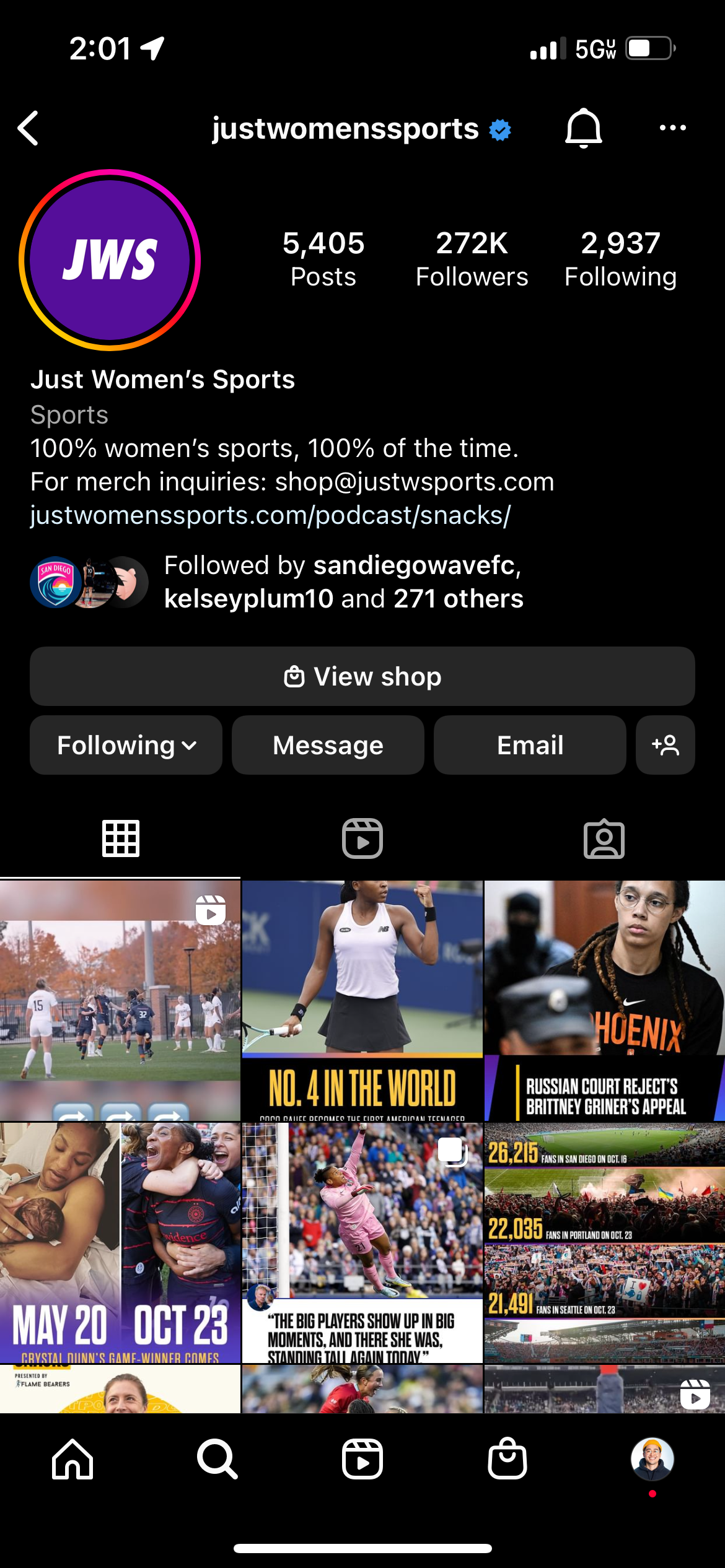Expand the Following dropdown button
Screen dimensions: 725x1568
point(126,745)
